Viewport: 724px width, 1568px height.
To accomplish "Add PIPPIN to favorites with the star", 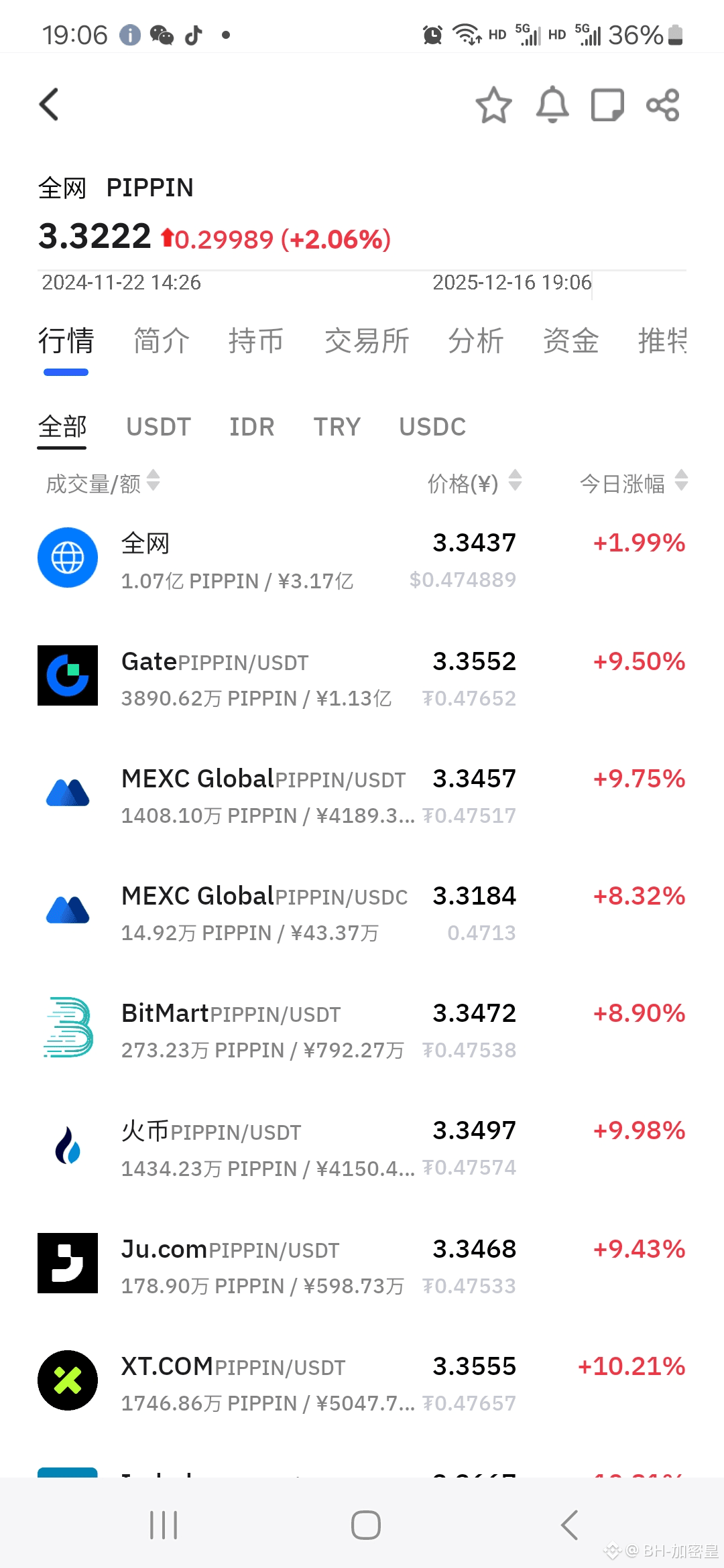I will tap(493, 105).
